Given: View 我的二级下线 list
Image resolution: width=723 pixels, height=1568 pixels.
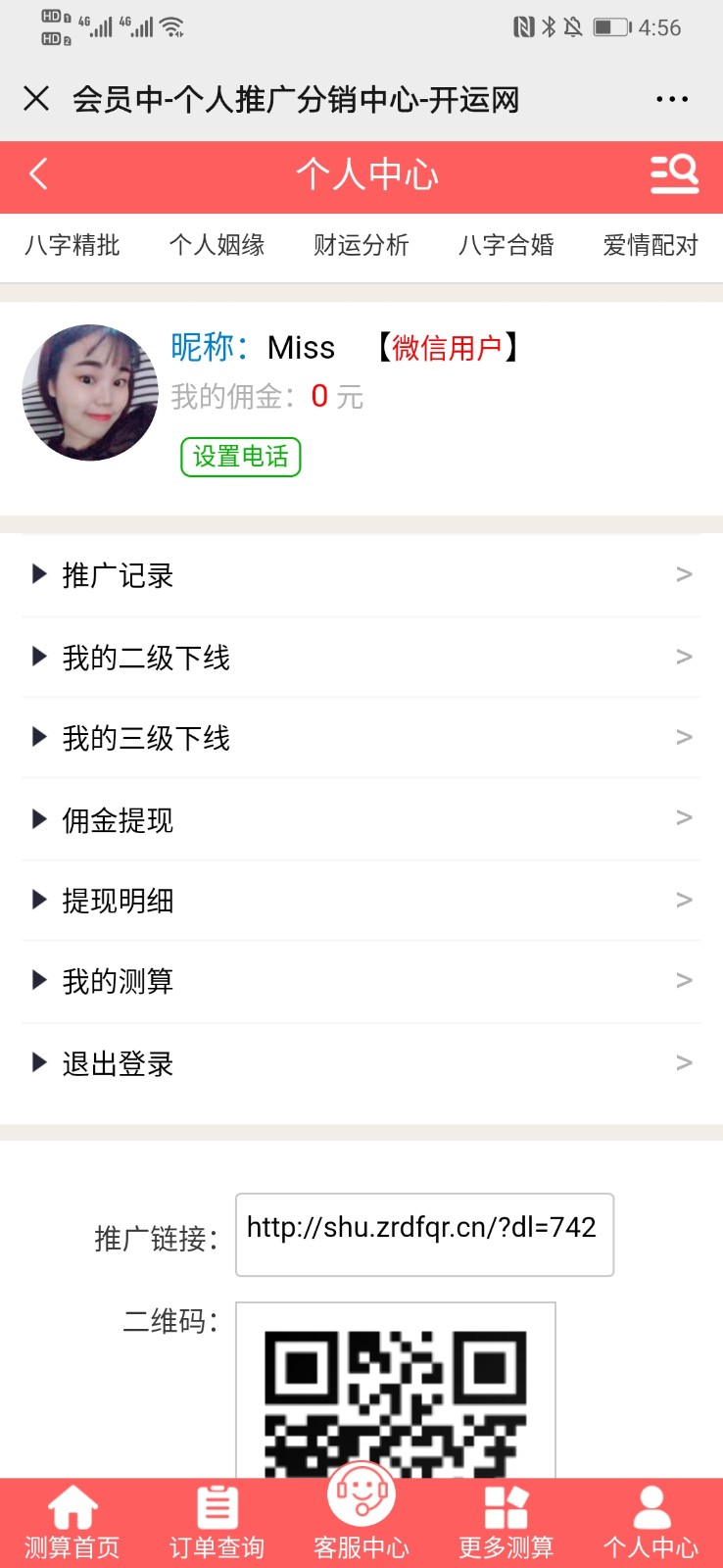Looking at the screenshot, I should click(x=361, y=658).
